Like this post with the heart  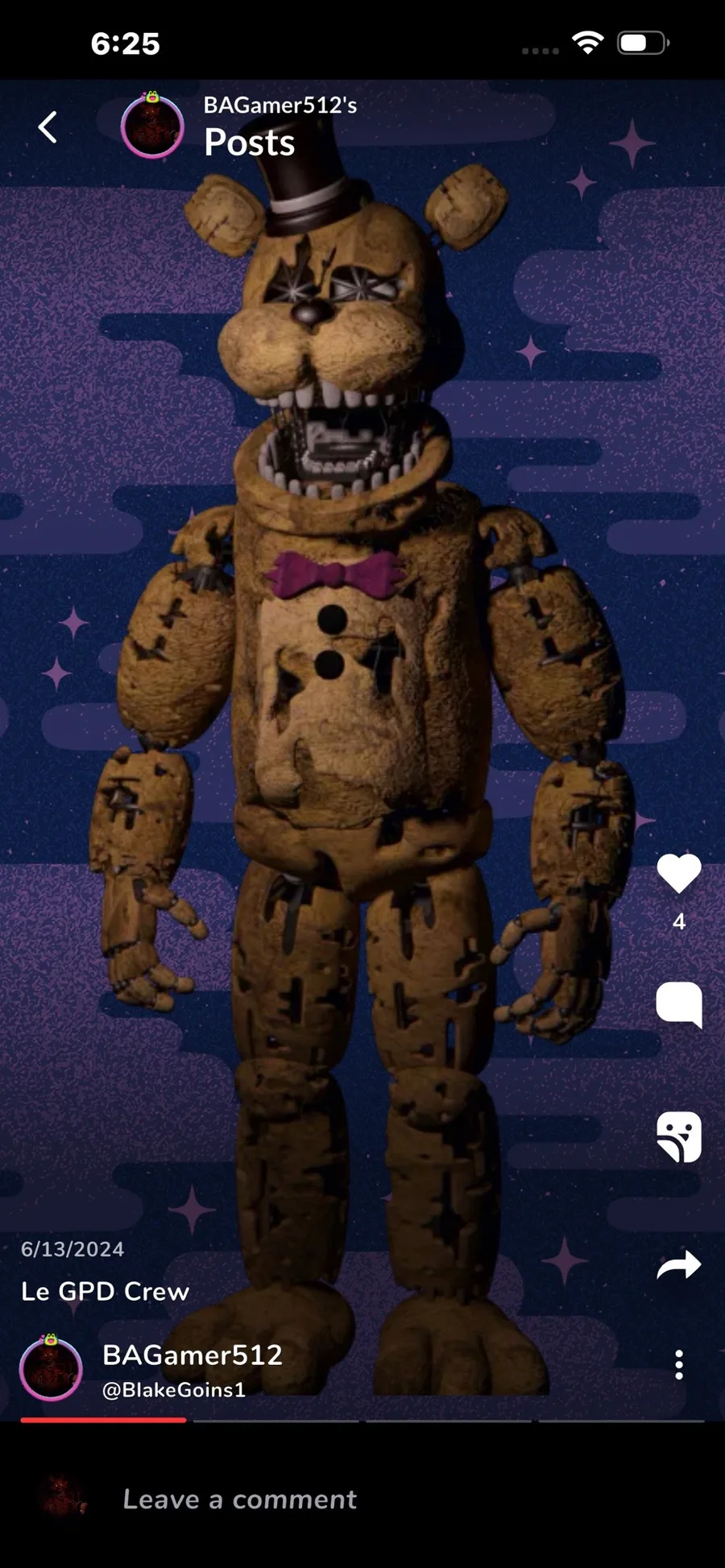coord(679,873)
